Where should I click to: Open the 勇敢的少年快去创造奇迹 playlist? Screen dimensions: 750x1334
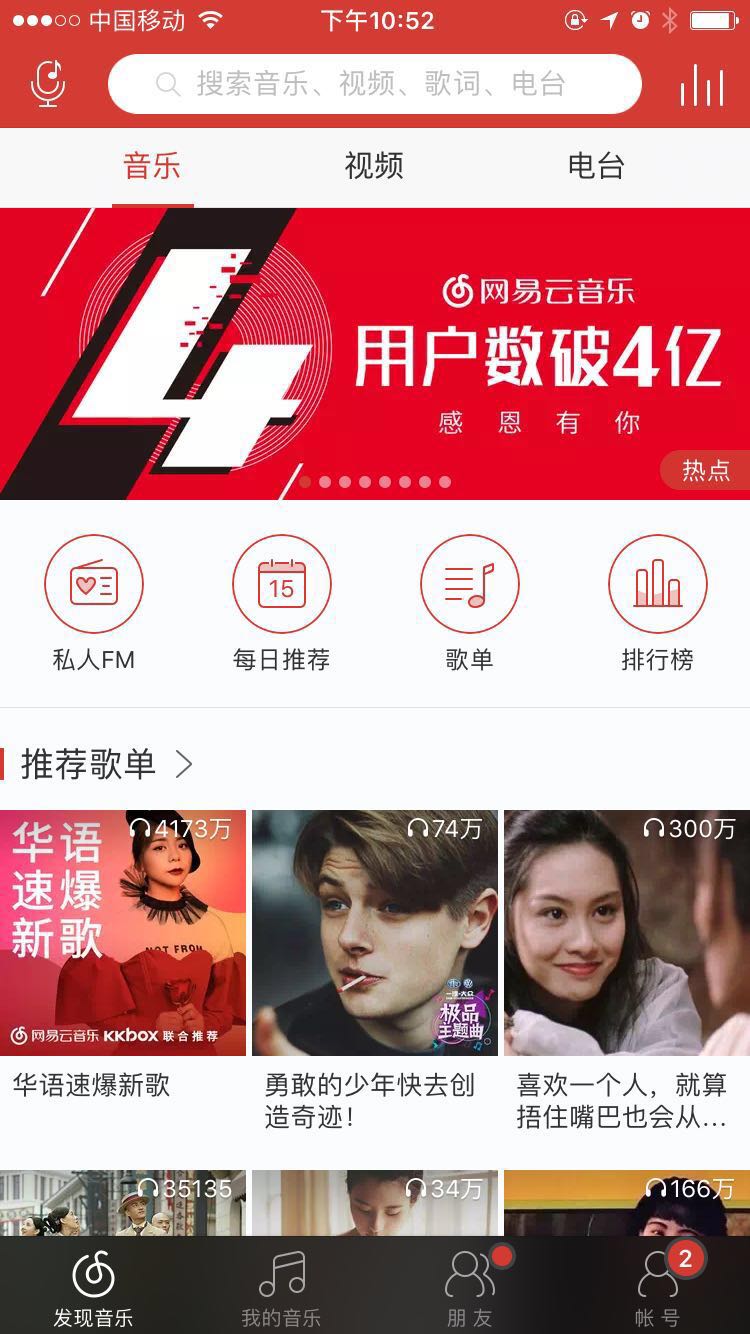375,932
